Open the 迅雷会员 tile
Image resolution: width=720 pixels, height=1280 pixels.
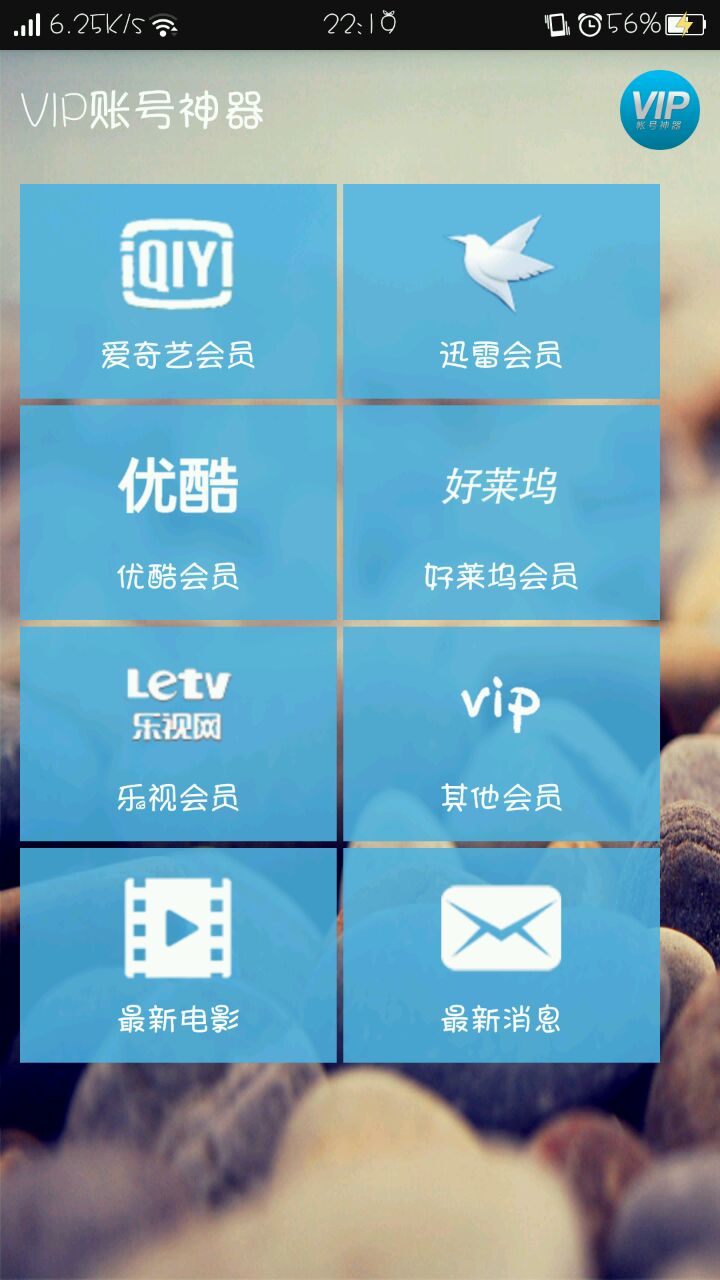tap(501, 291)
